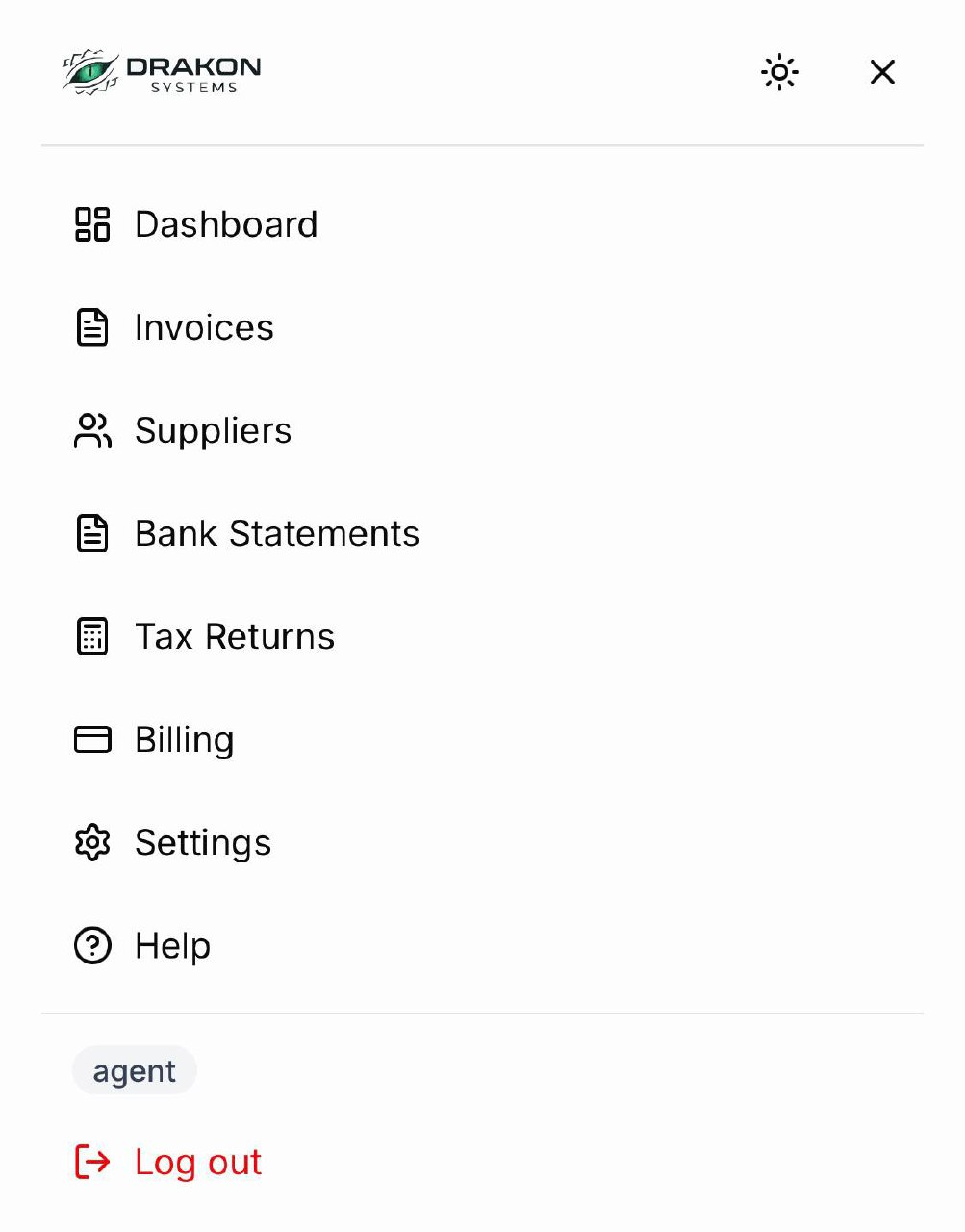Click the Suppliers people icon
The height and width of the screenshot is (1232, 965).
click(91, 430)
